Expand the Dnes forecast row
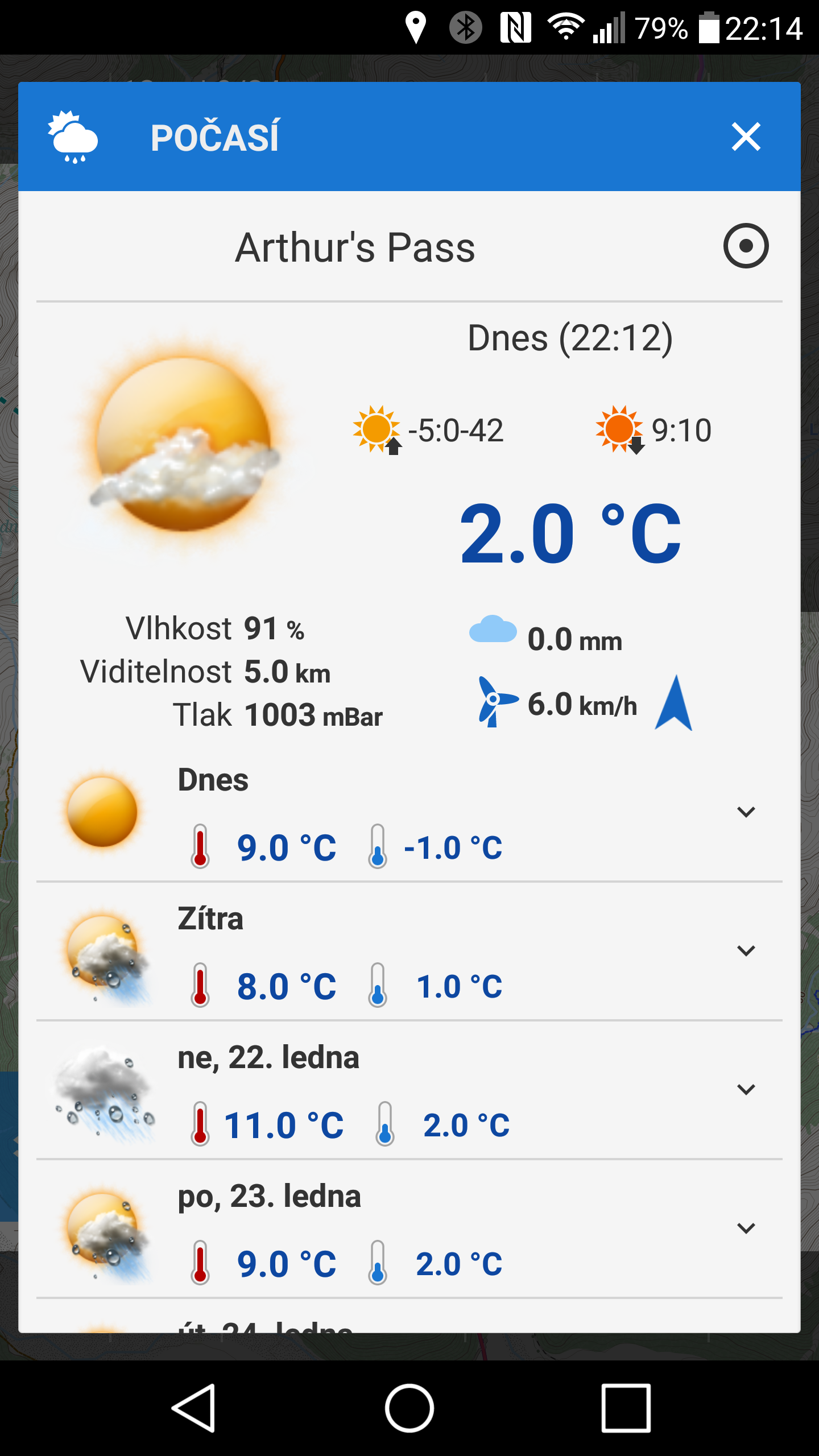The width and height of the screenshot is (819, 1456). 746,812
